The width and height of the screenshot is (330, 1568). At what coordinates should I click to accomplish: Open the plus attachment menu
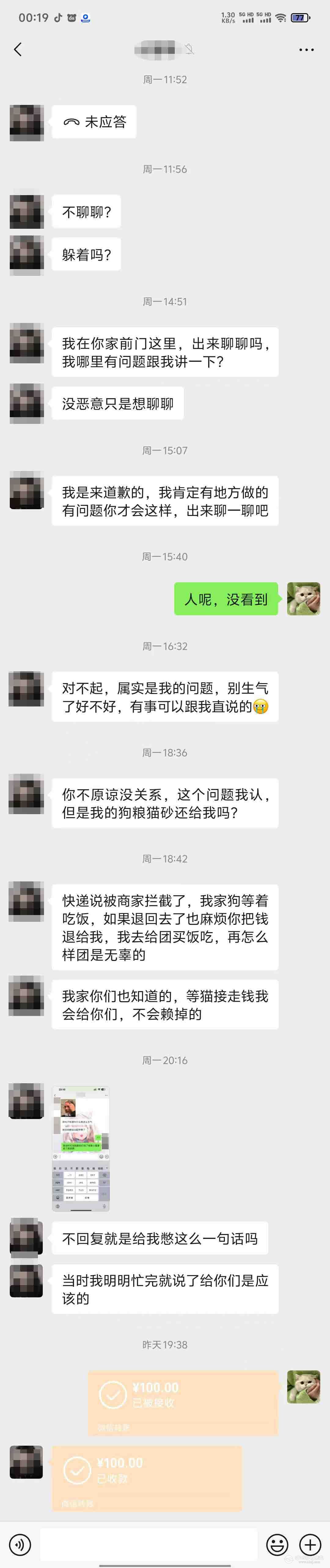[310, 1544]
